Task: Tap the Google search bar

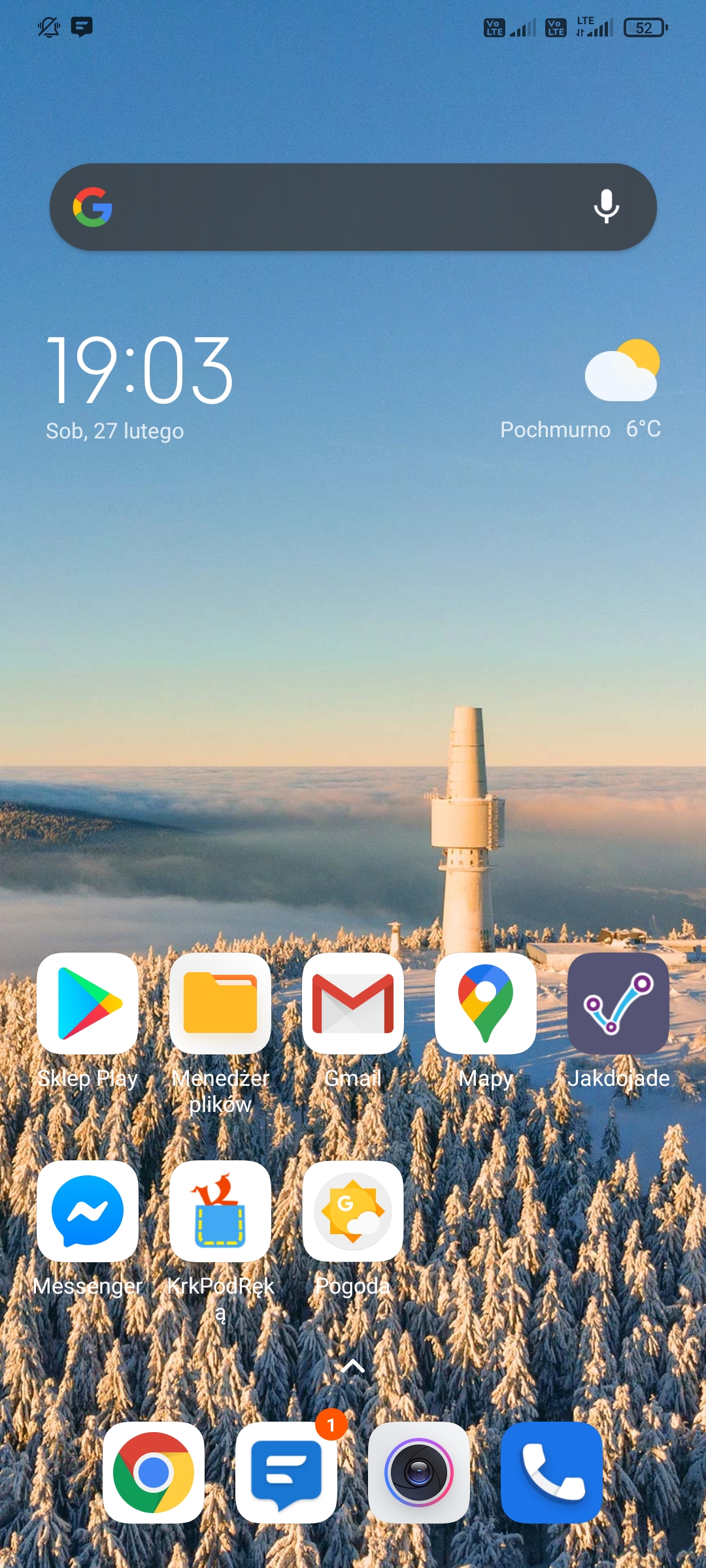Action: 340,207
